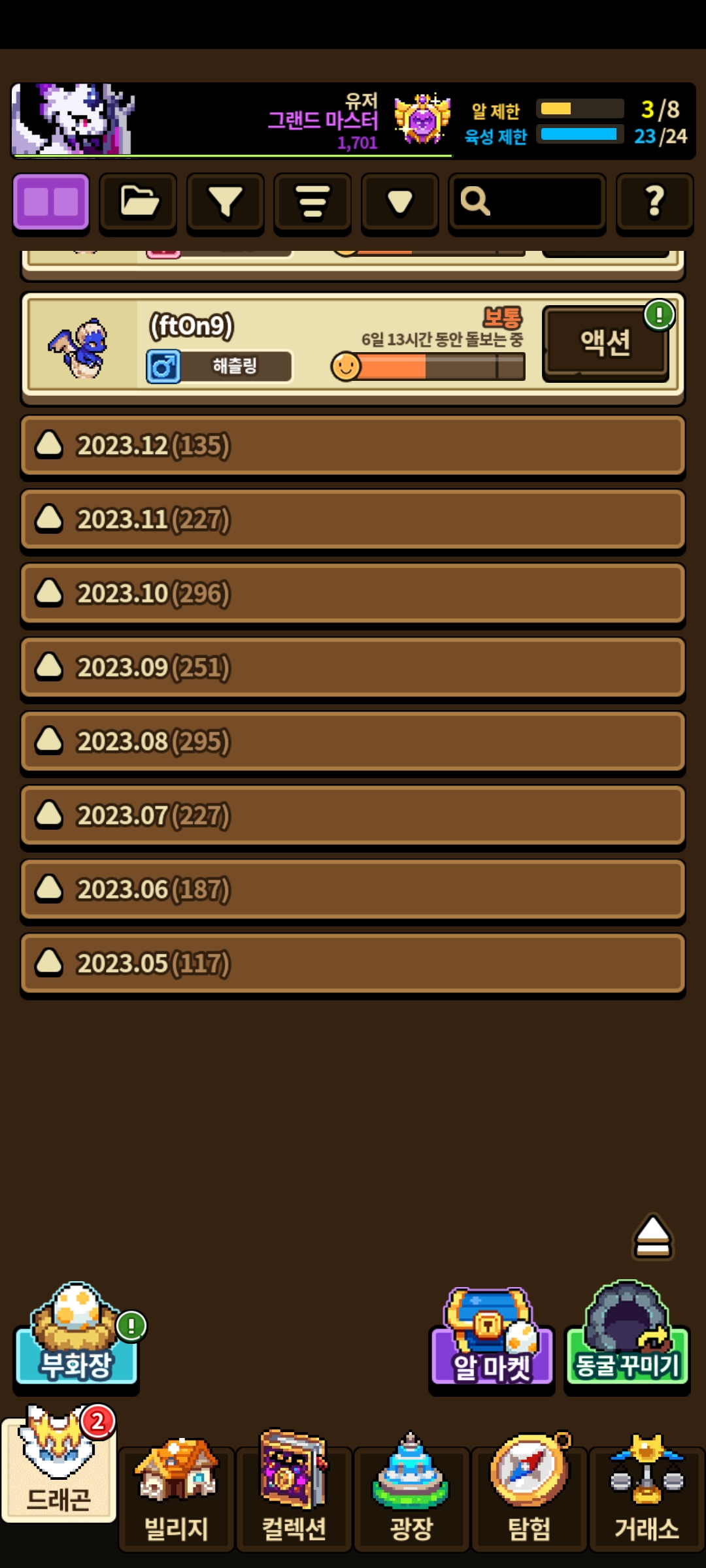Switch to the 거래소 tab
706x1568 pixels.
647,1496
